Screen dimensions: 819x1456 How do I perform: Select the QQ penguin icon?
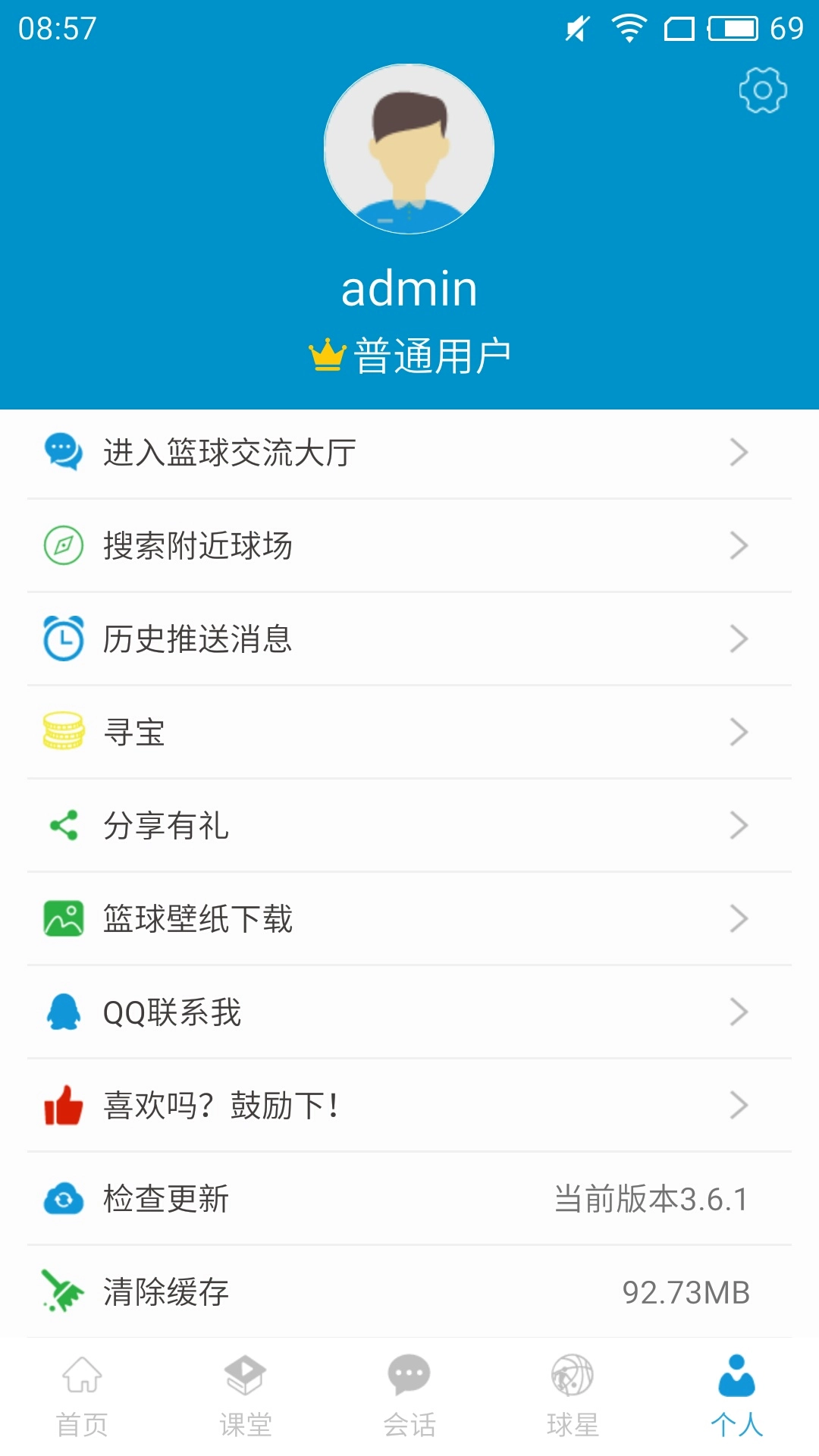click(x=64, y=1013)
